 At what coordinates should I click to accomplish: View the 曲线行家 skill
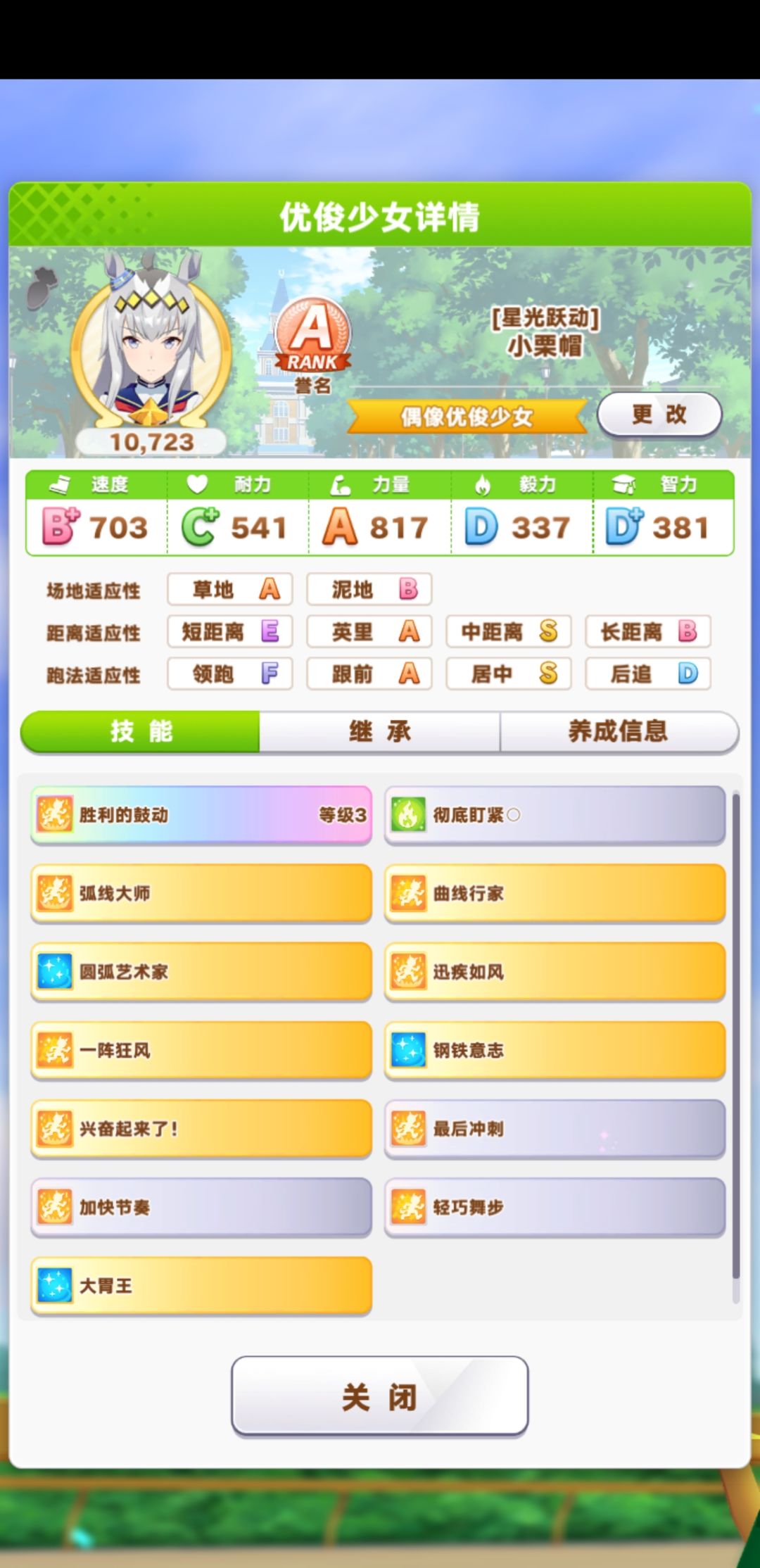tap(555, 893)
